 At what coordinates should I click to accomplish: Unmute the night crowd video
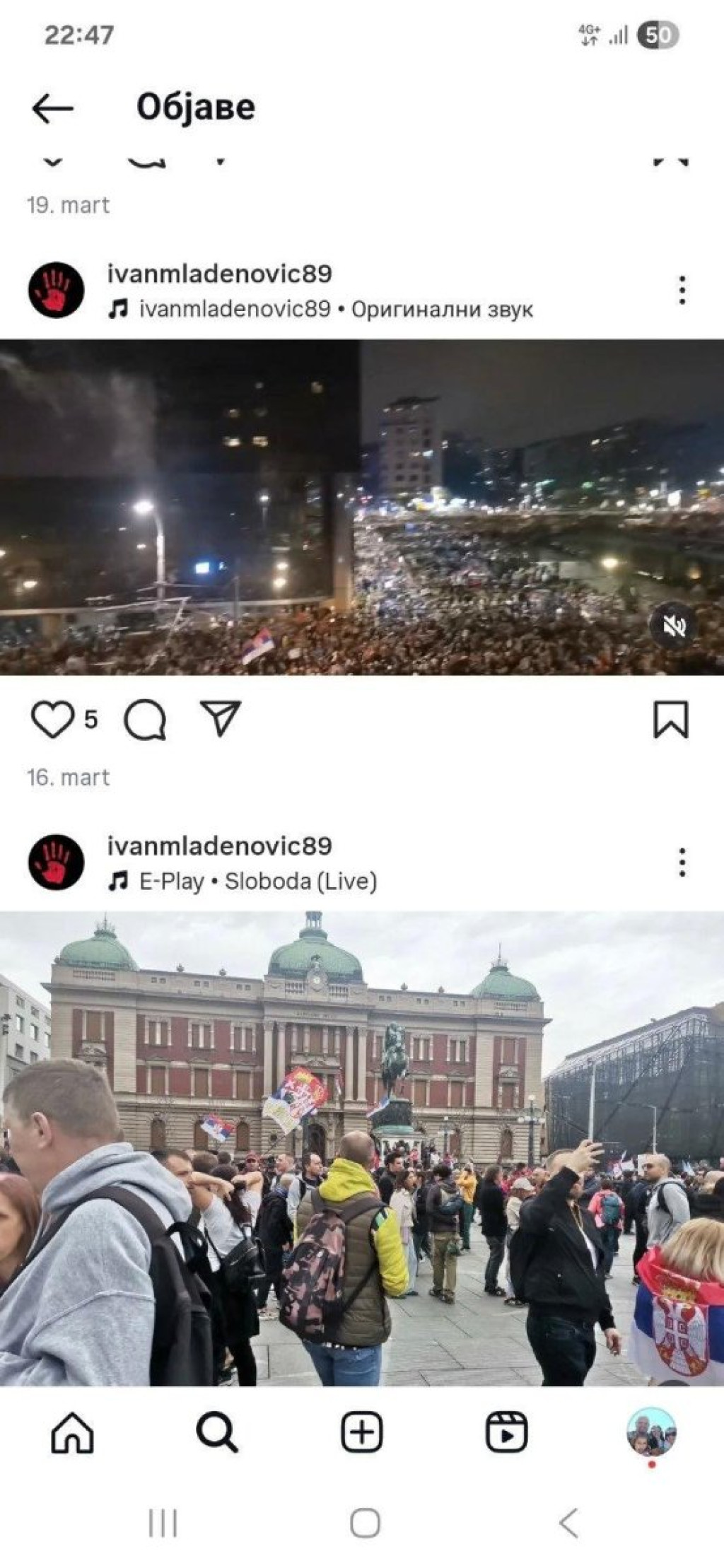click(674, 626)
